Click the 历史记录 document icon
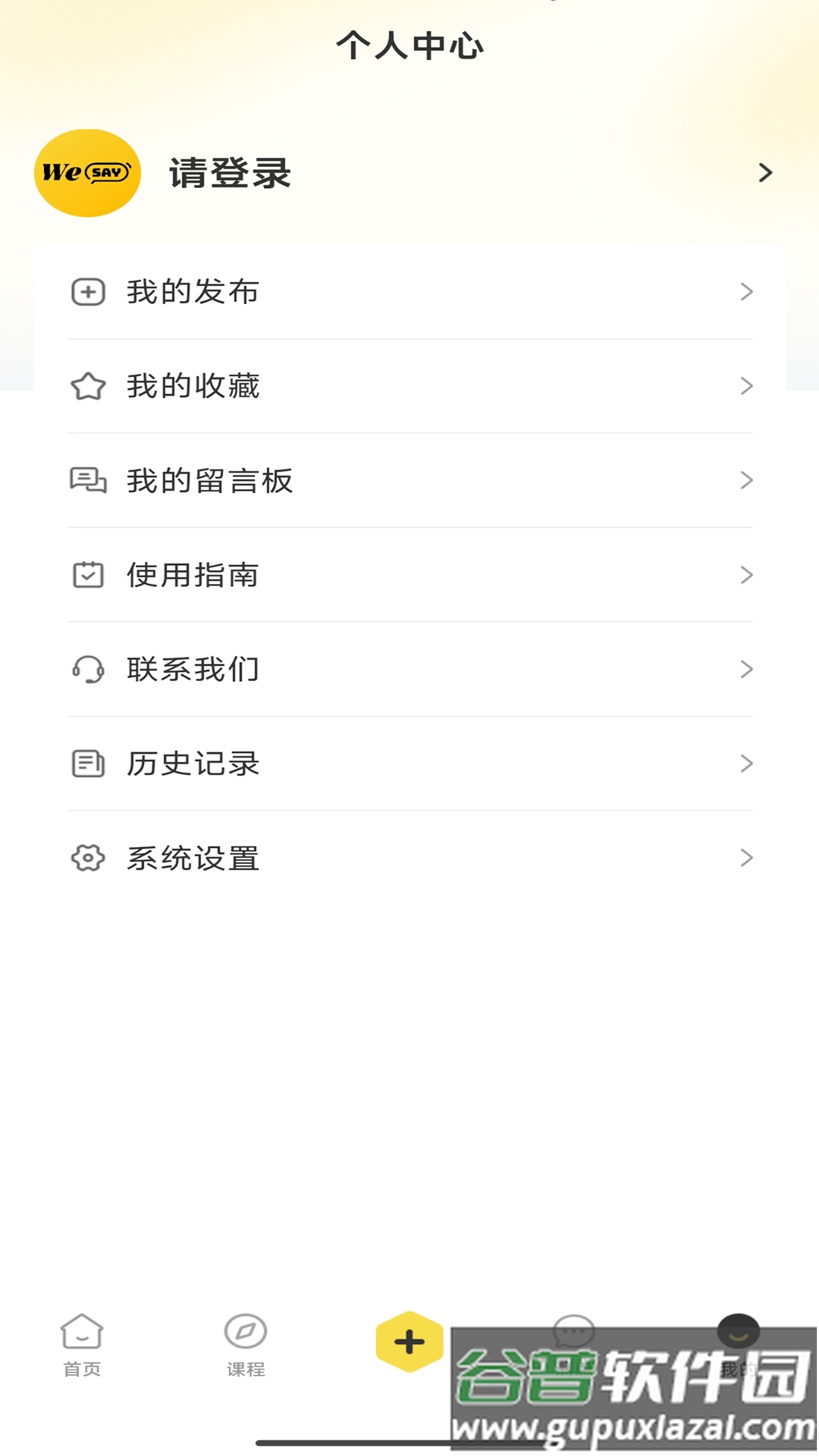This screenshot has width=819, height=1456. click(88, 764)
